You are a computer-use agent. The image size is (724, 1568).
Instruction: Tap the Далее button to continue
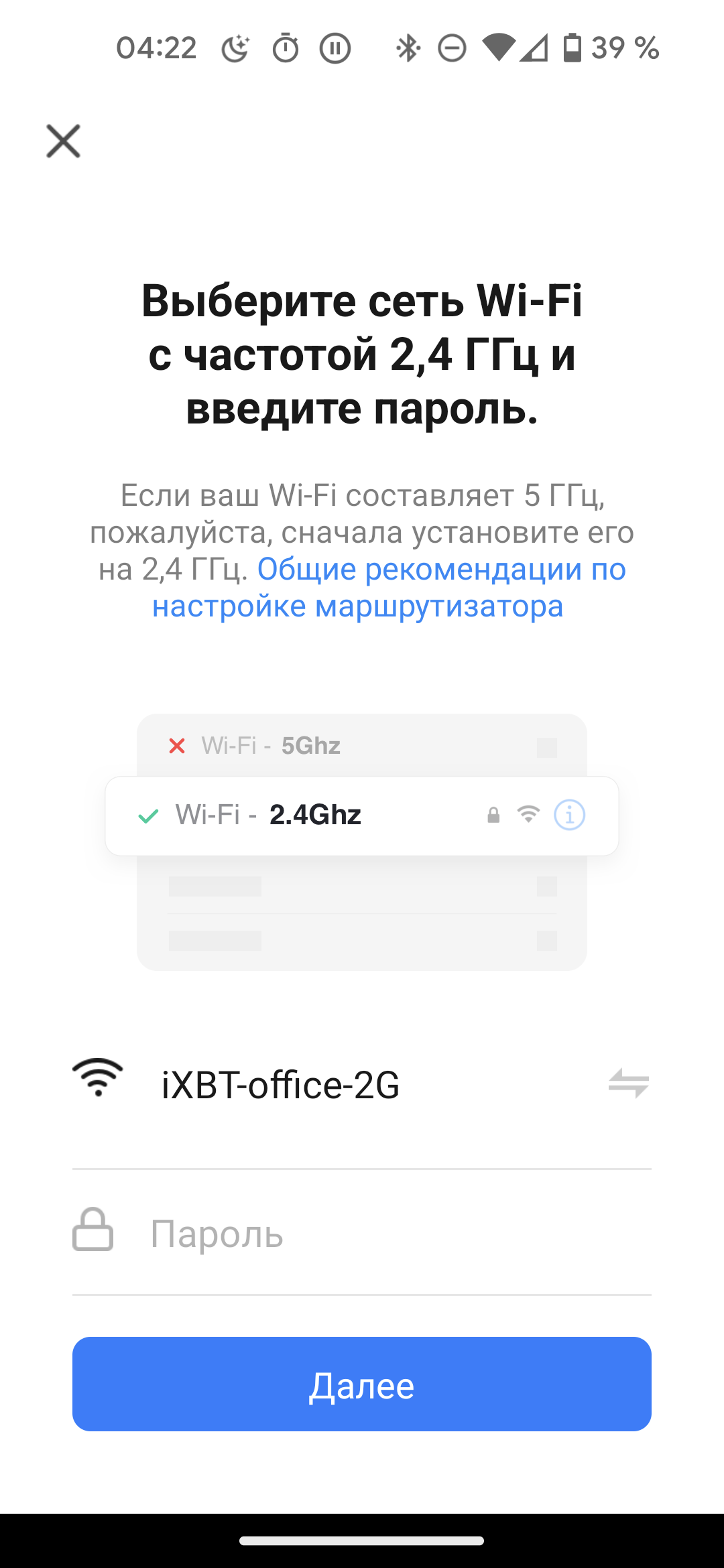(362, 1384)
